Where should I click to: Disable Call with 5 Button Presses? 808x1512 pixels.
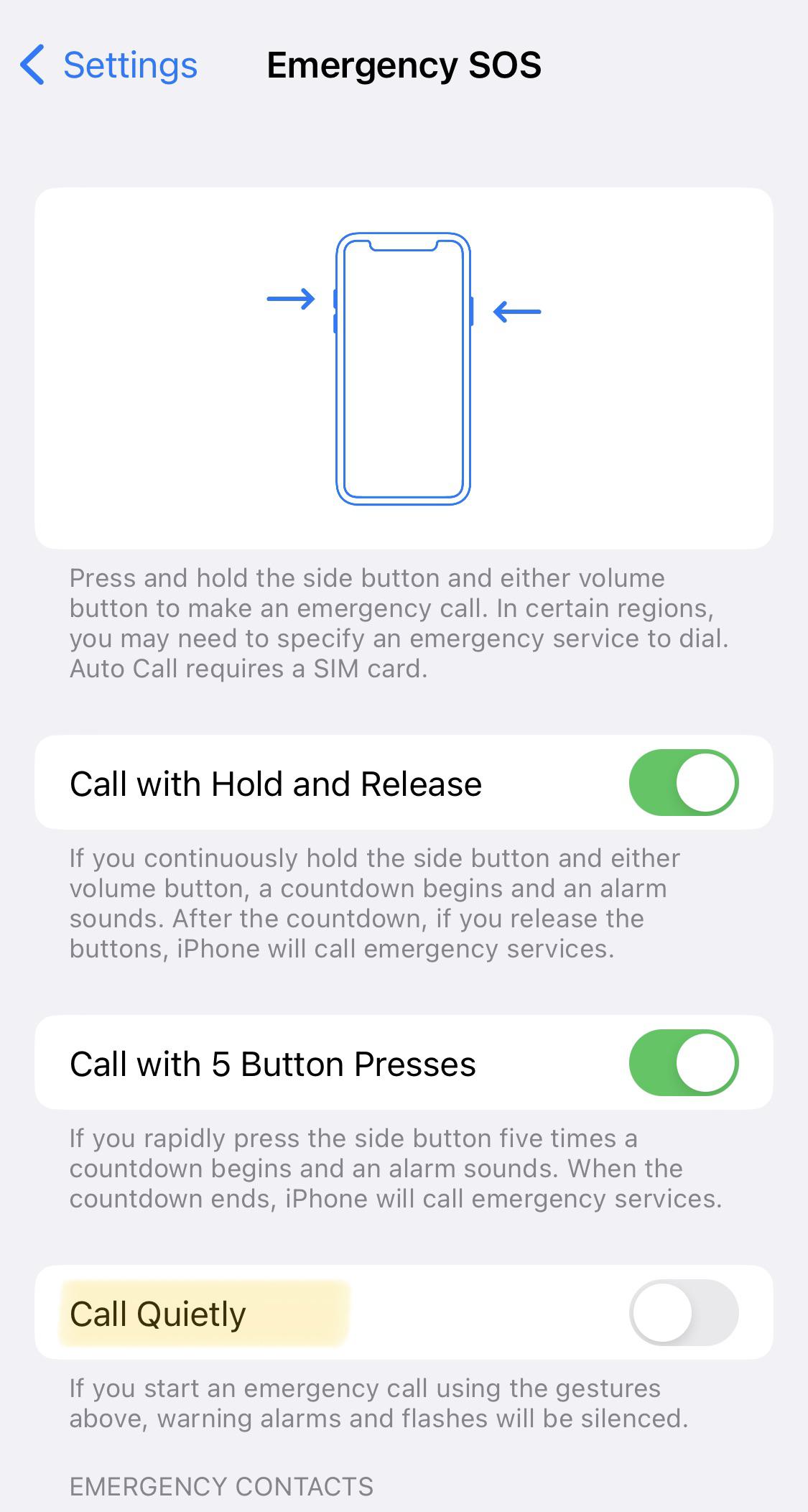[683, 1062]
